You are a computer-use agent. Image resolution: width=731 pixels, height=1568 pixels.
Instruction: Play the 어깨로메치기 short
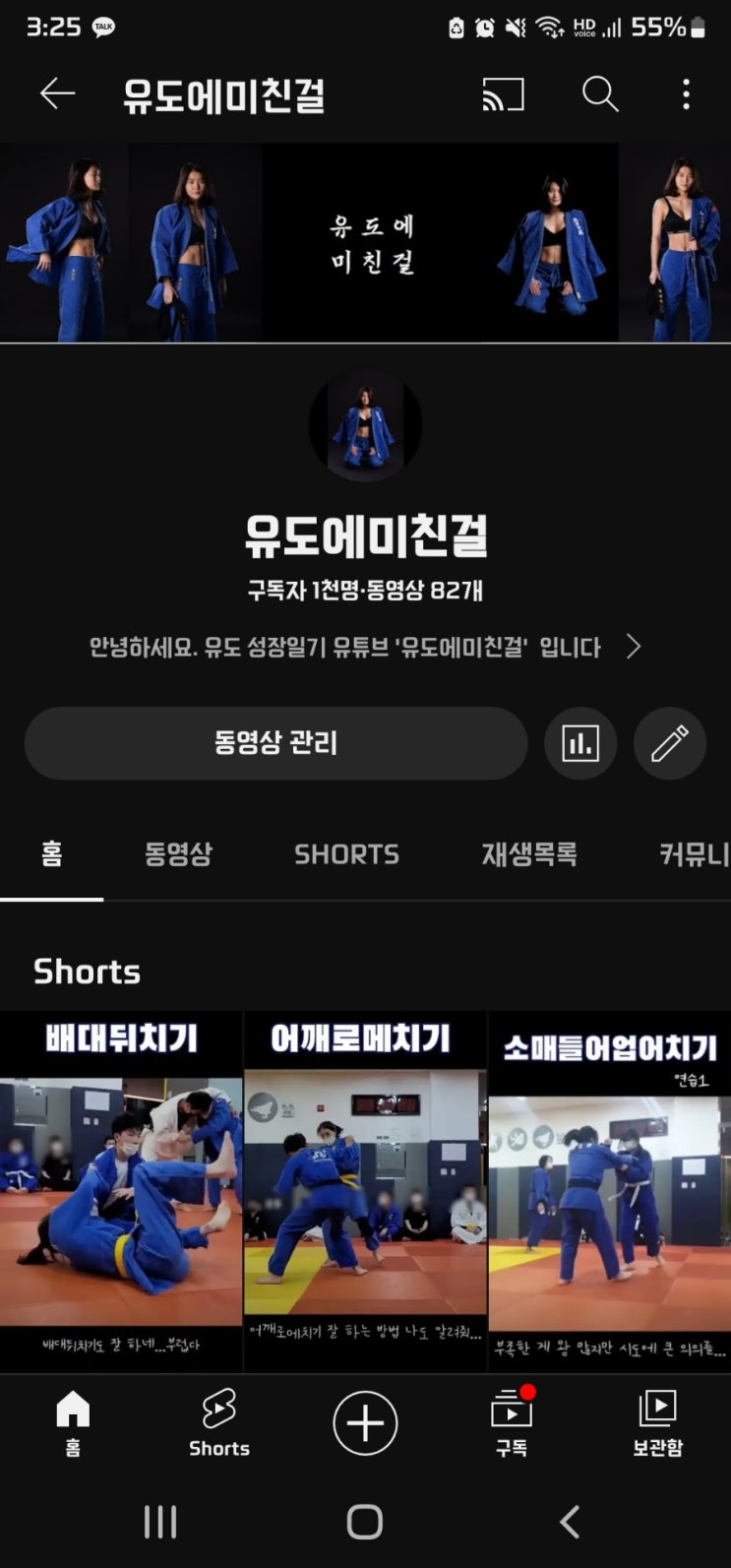(365, 1191)
